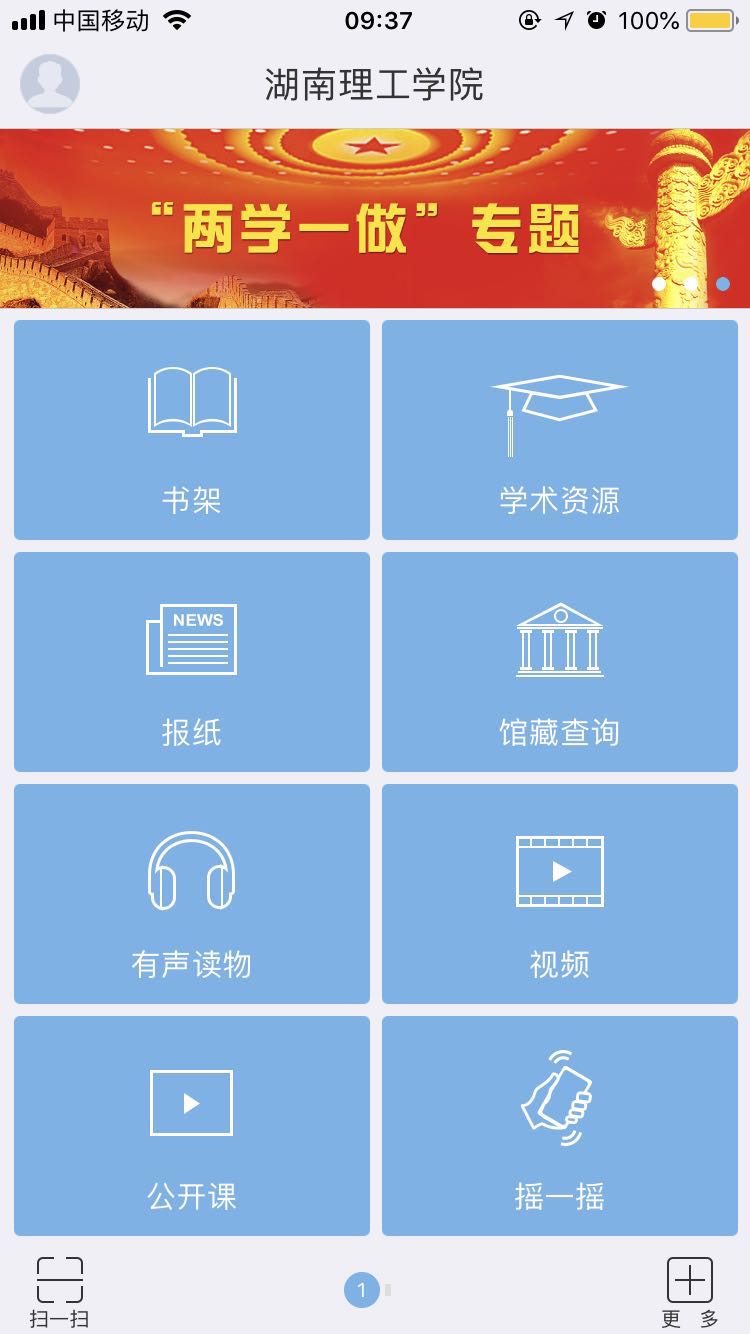Activate the 摇一摇 shake feature
750x1334 pixels.
point(559,1126)
